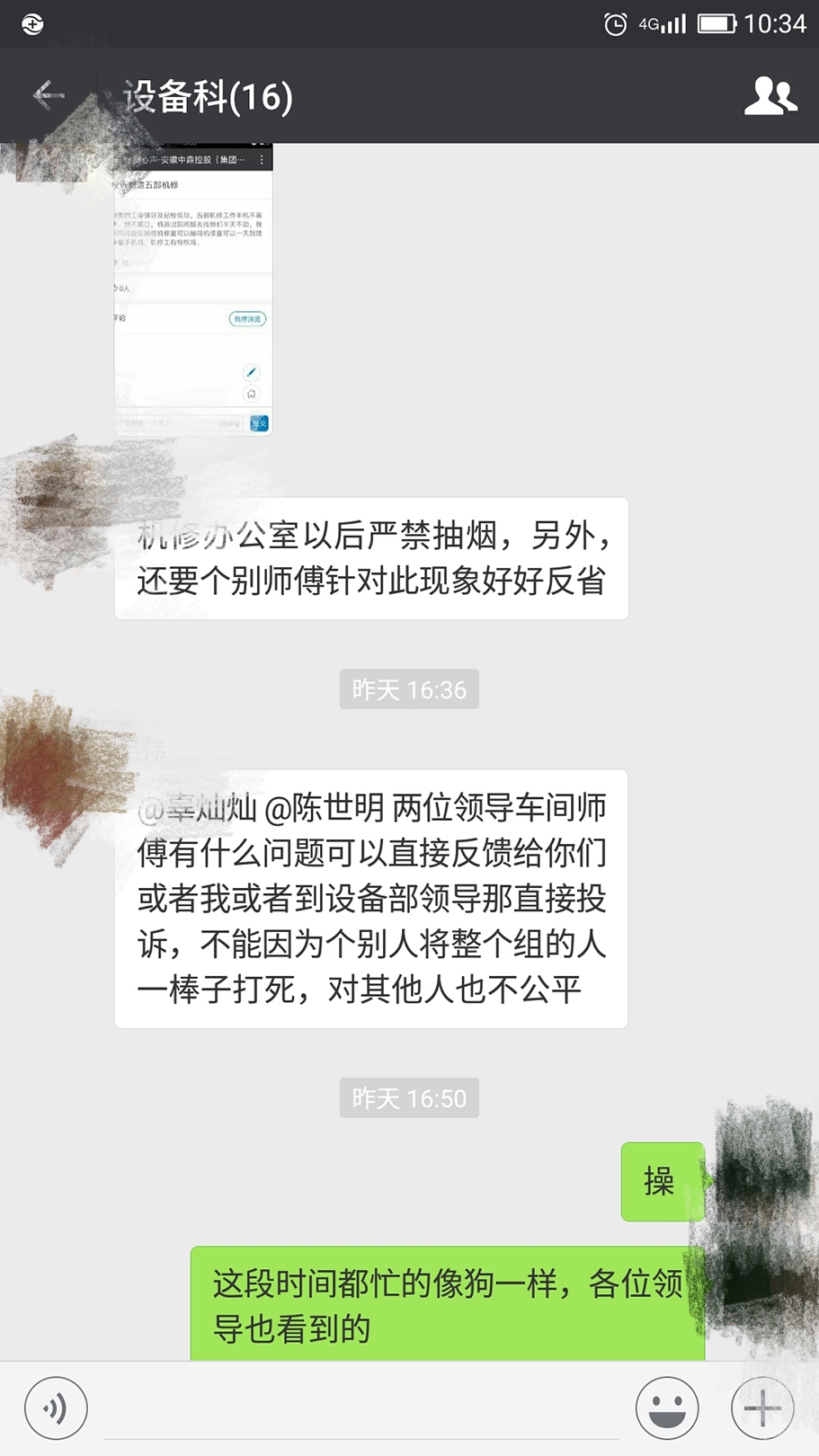Open the emoji picker
The height and width of the screenshot is (1456, 819).
tap(666, 1407)
